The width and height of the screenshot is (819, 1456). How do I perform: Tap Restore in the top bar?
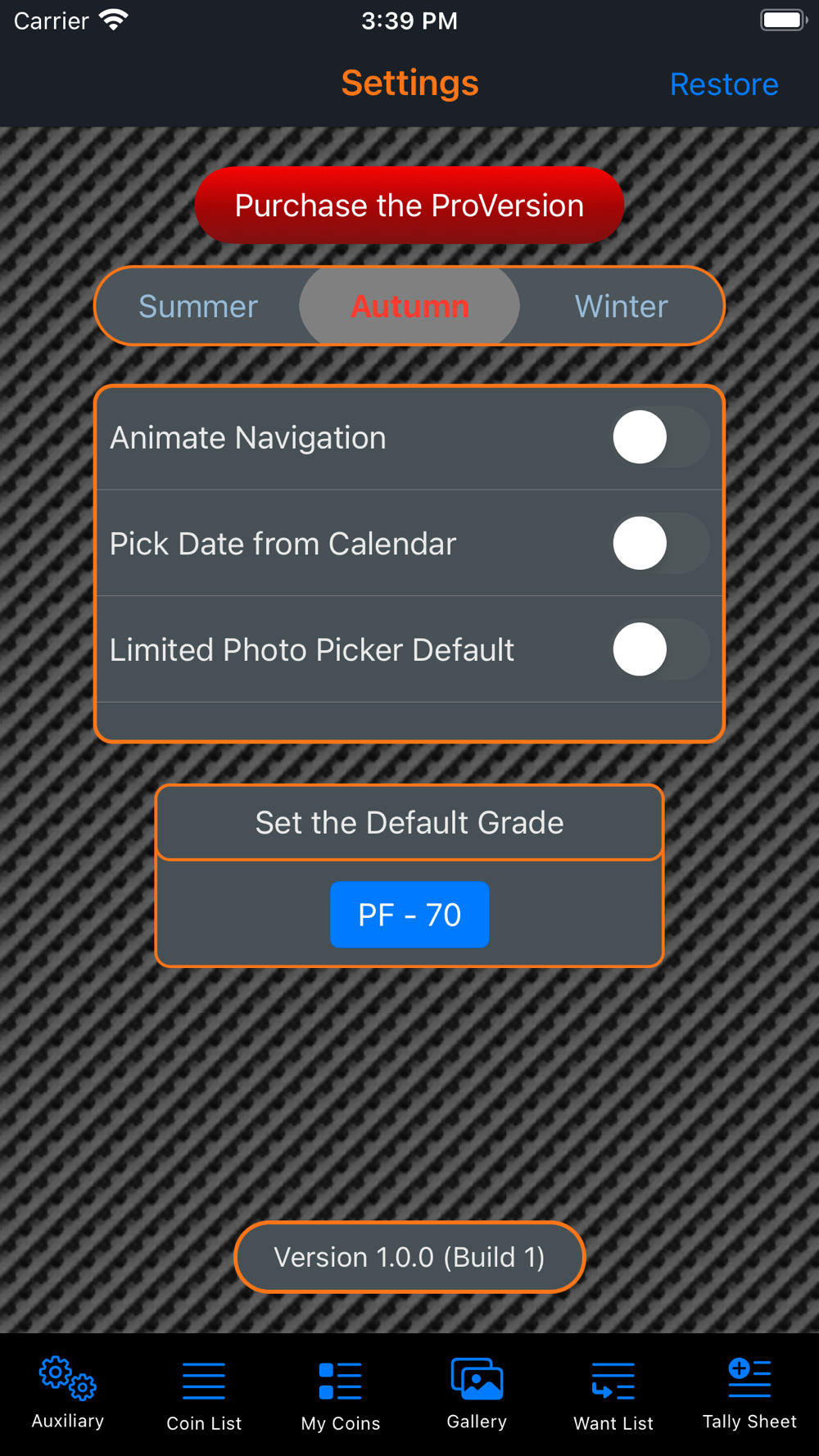click(x=724, y=84)
